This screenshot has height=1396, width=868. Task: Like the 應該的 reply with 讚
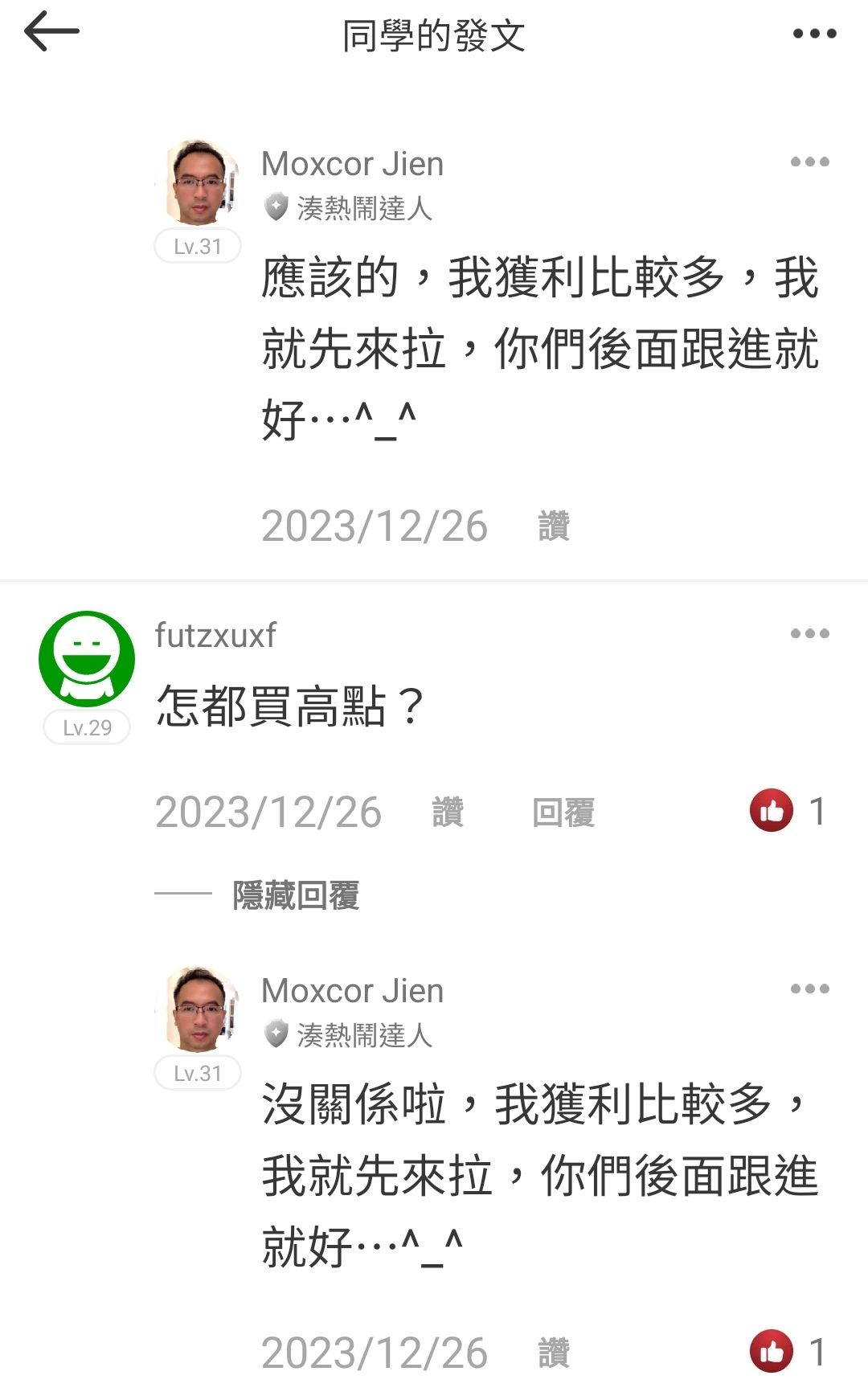pyautogui.click(x=554, y=526)
